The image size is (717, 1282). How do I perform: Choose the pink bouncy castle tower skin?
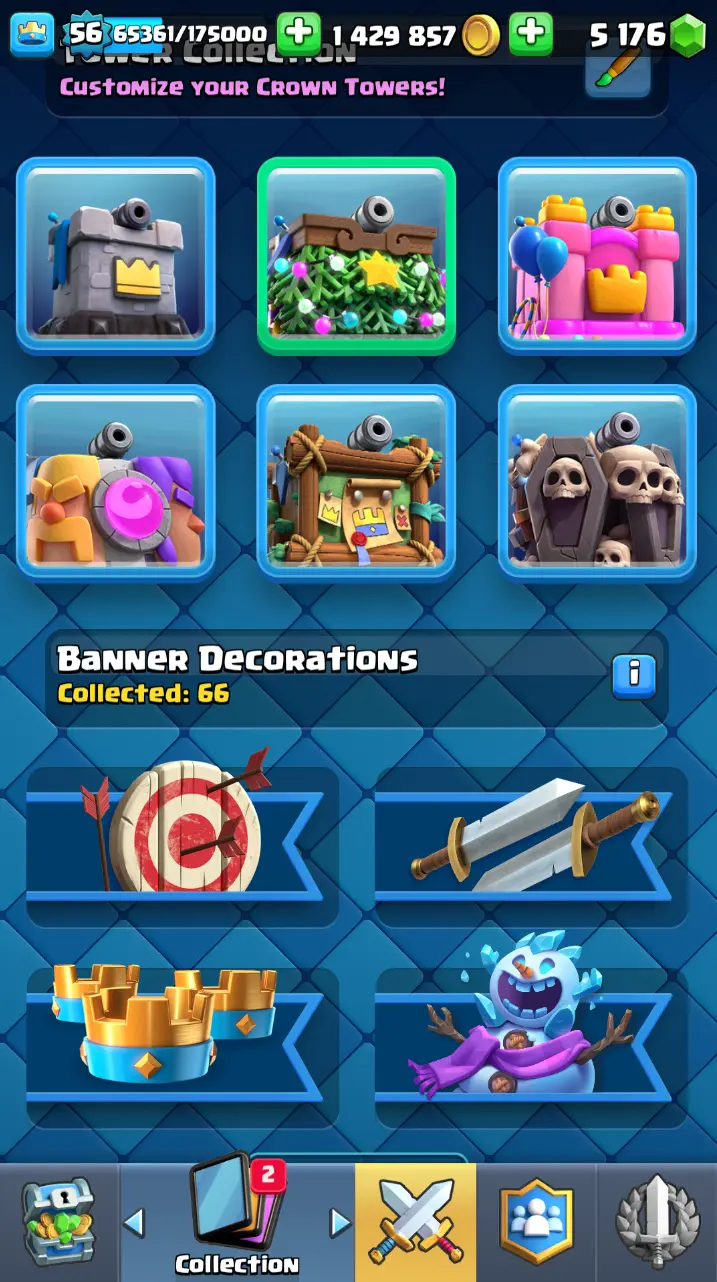click(x=597, y=255)
